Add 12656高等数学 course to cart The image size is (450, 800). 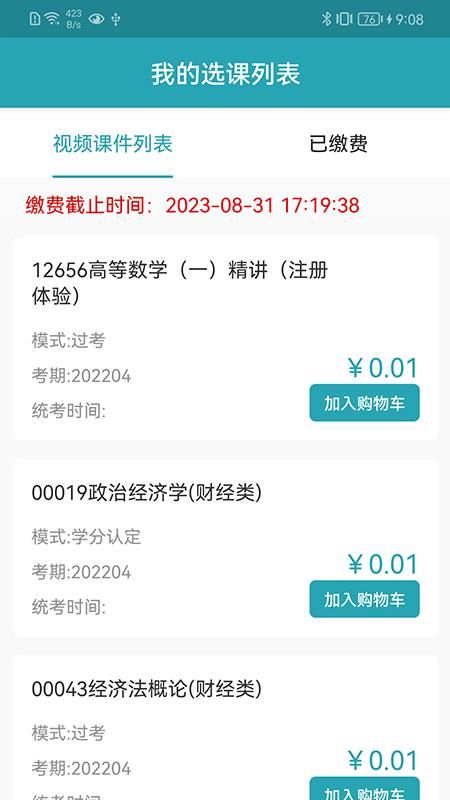[x=364, y=403]
